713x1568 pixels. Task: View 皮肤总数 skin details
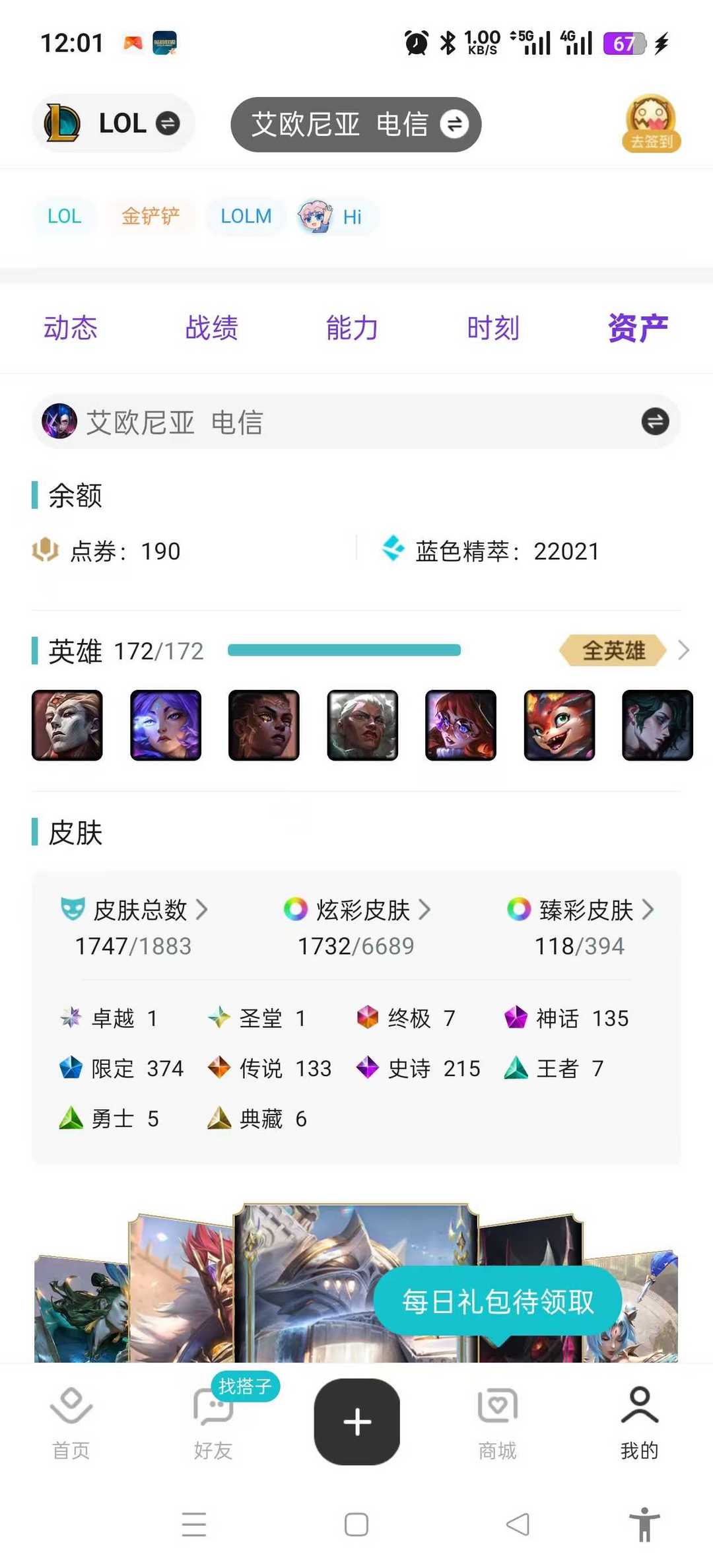point(141,910)
